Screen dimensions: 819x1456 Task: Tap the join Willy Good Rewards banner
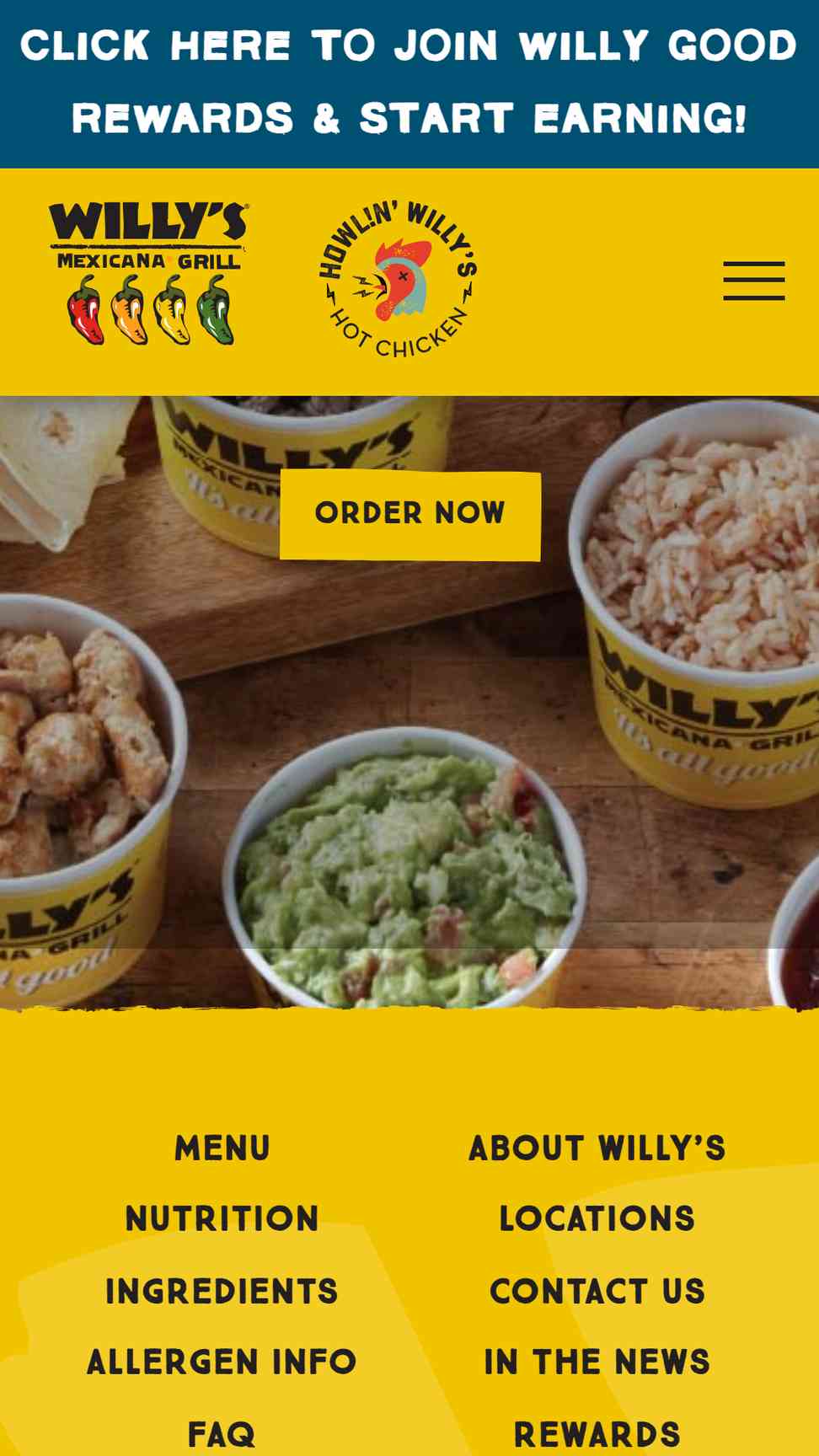tap(409, 83)
